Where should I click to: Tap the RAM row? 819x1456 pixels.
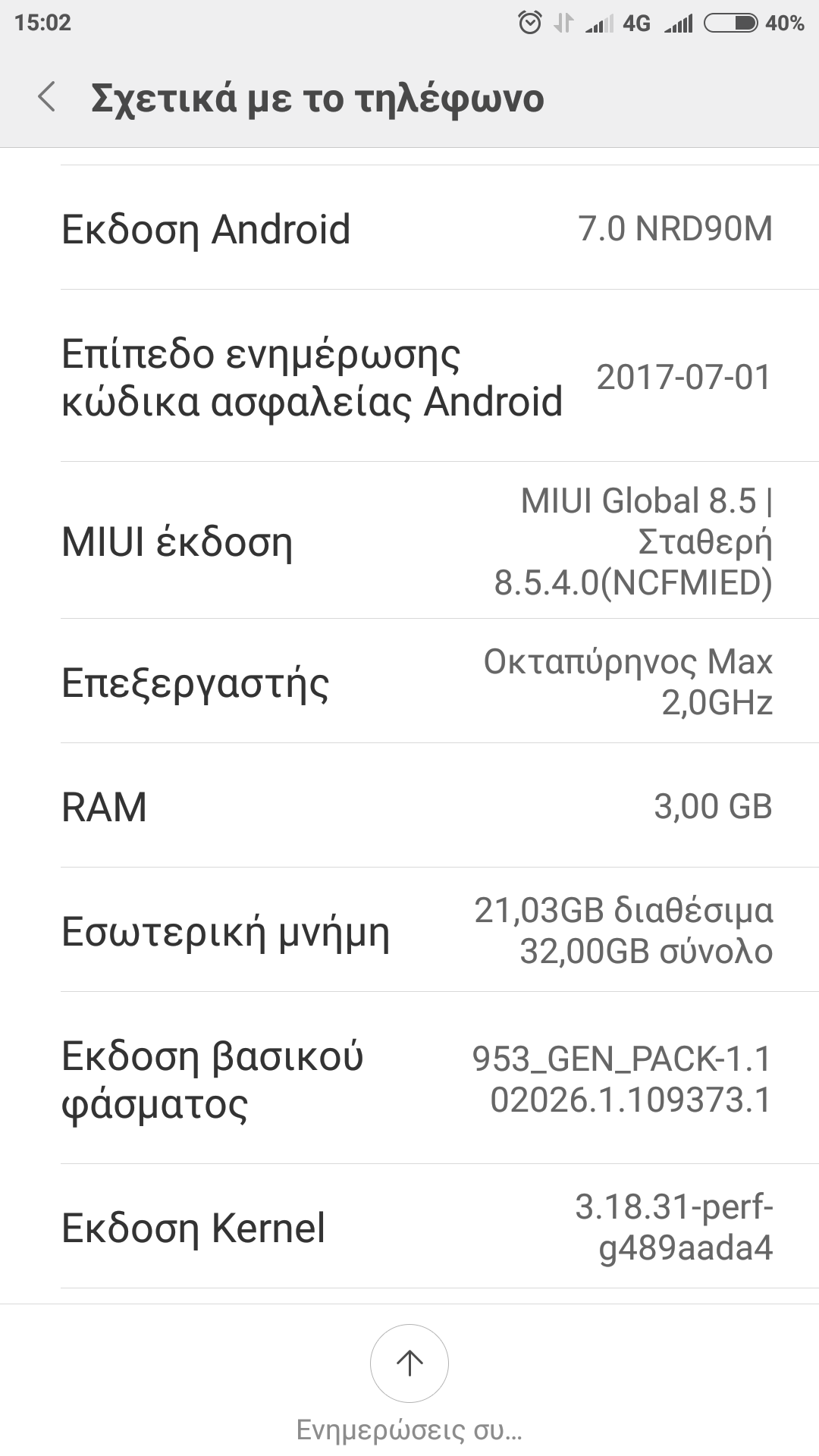(x=409, y=806)
